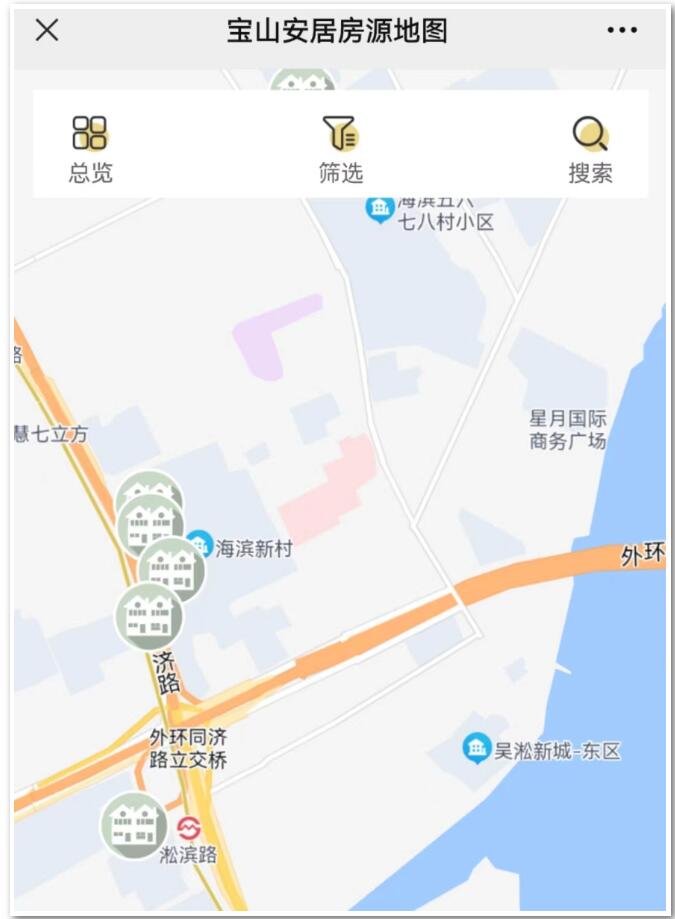Tap the 海滨新村 place marker
This screenshot has width=675, height=919.
(x=200, y=545)
